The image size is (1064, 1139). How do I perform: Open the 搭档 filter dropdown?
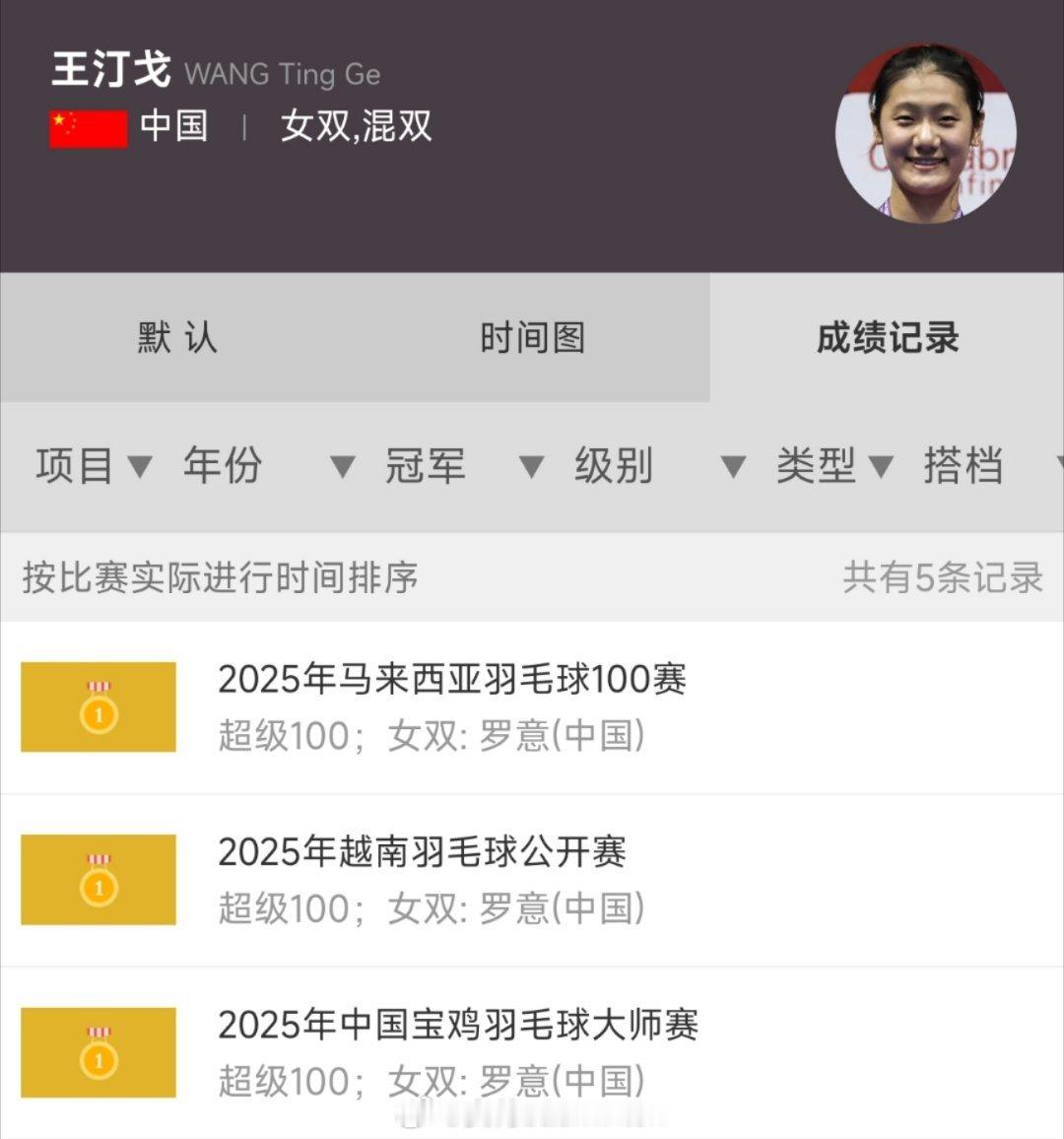click(x=985, y=466)
